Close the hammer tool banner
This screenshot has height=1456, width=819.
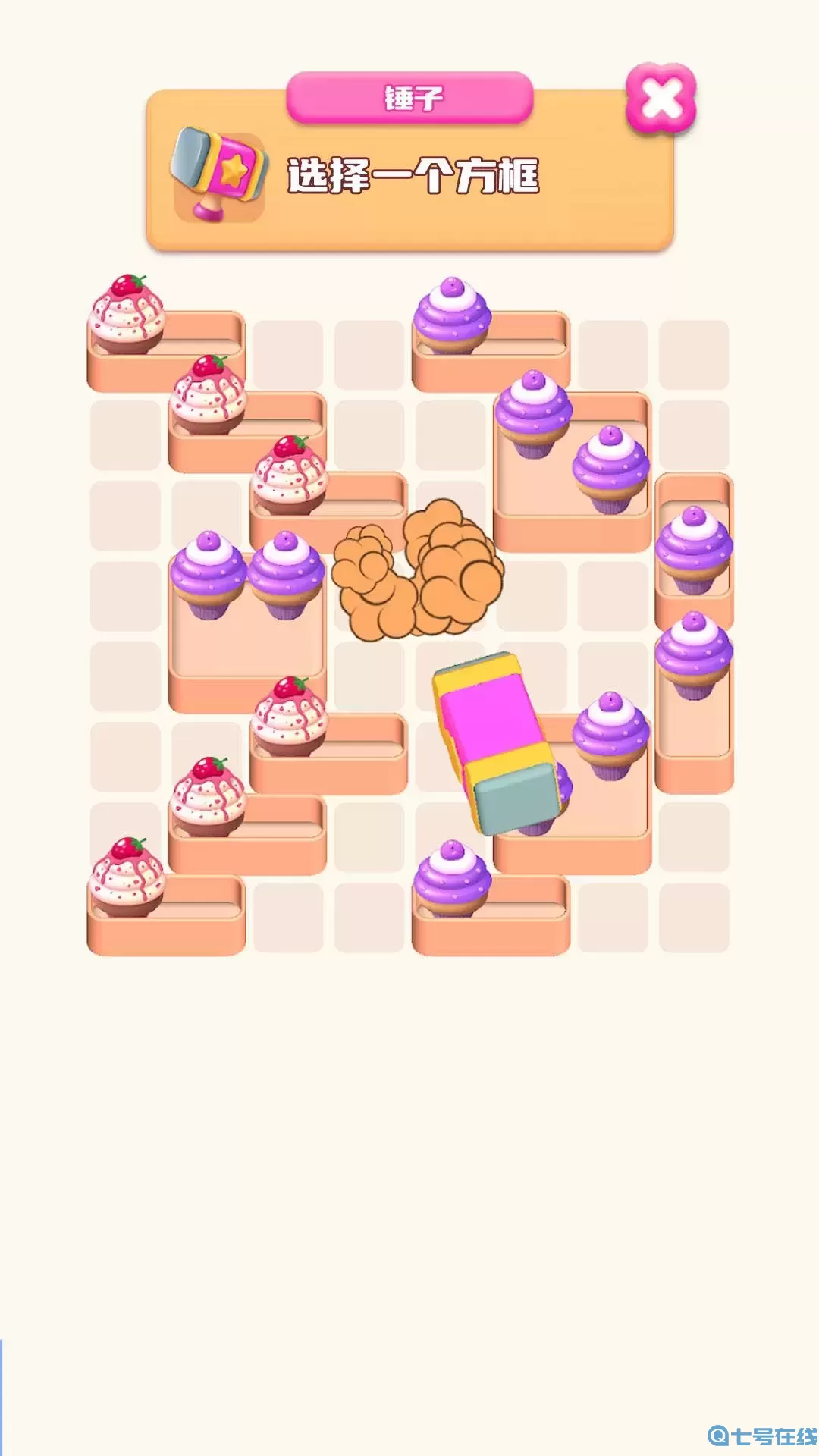(x=661, y=99)
